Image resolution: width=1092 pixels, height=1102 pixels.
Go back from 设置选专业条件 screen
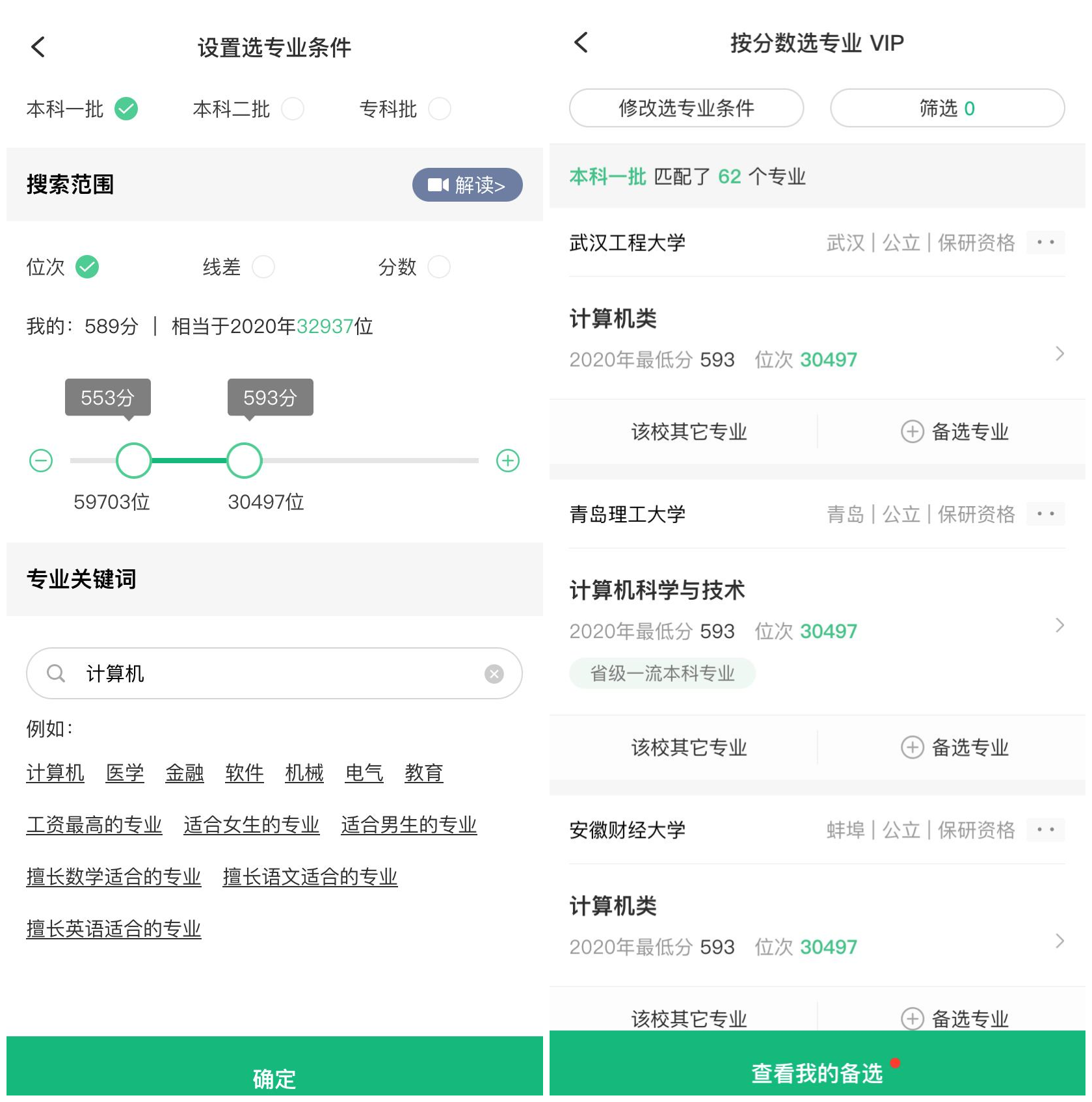point(38,47)
